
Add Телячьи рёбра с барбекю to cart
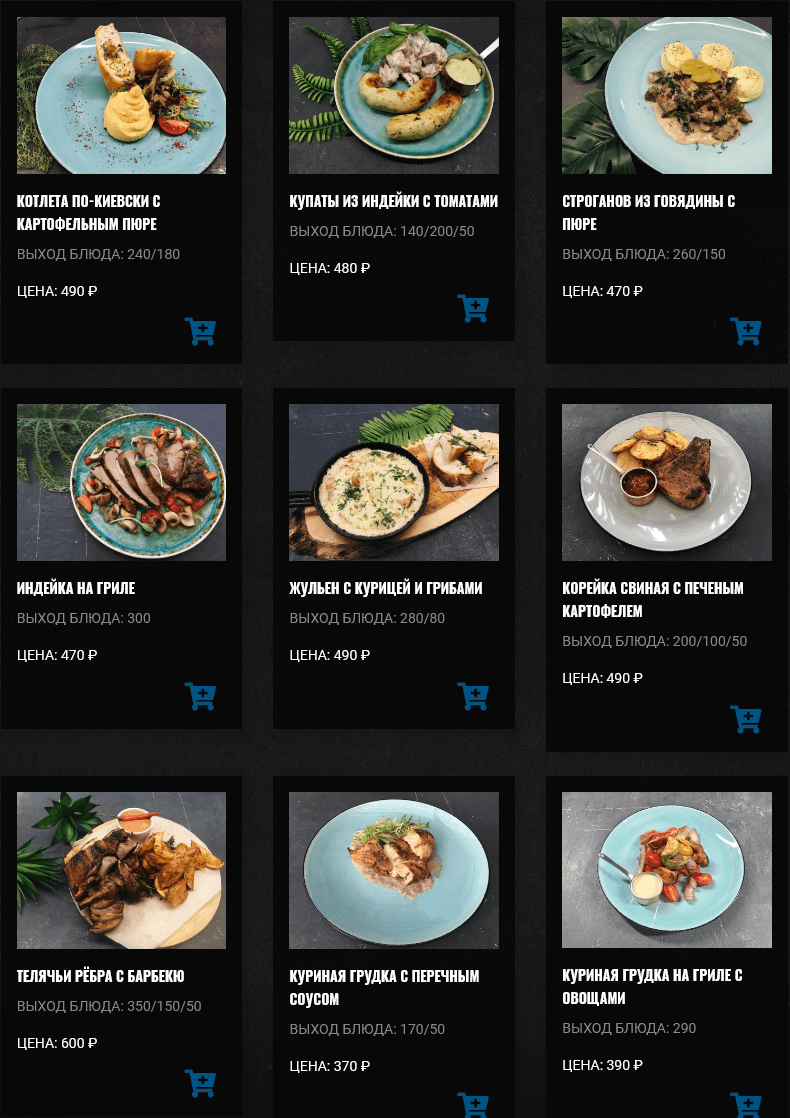[x=201, y=1083]
